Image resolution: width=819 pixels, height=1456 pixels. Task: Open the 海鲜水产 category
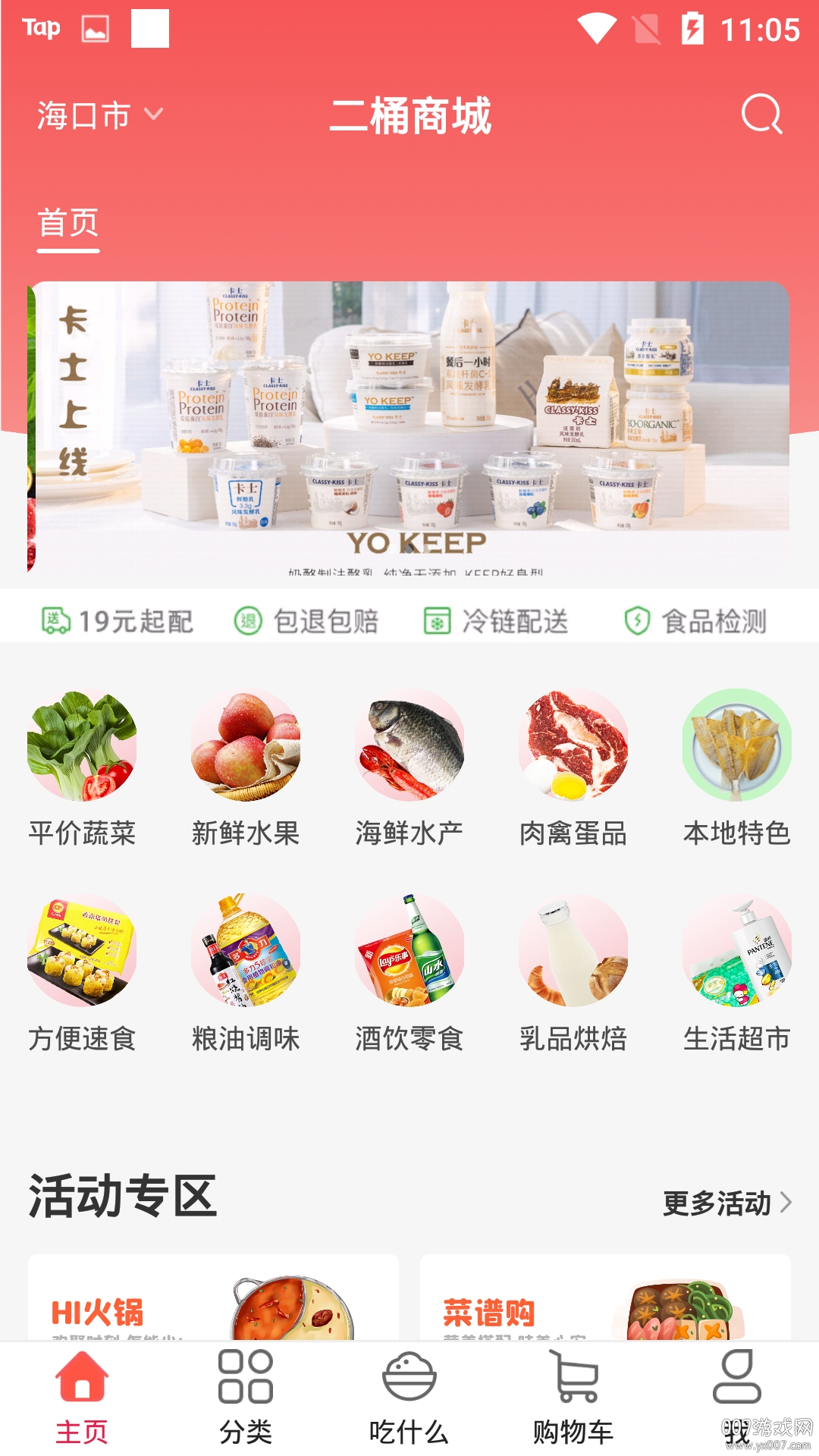(x=409, y=766)
